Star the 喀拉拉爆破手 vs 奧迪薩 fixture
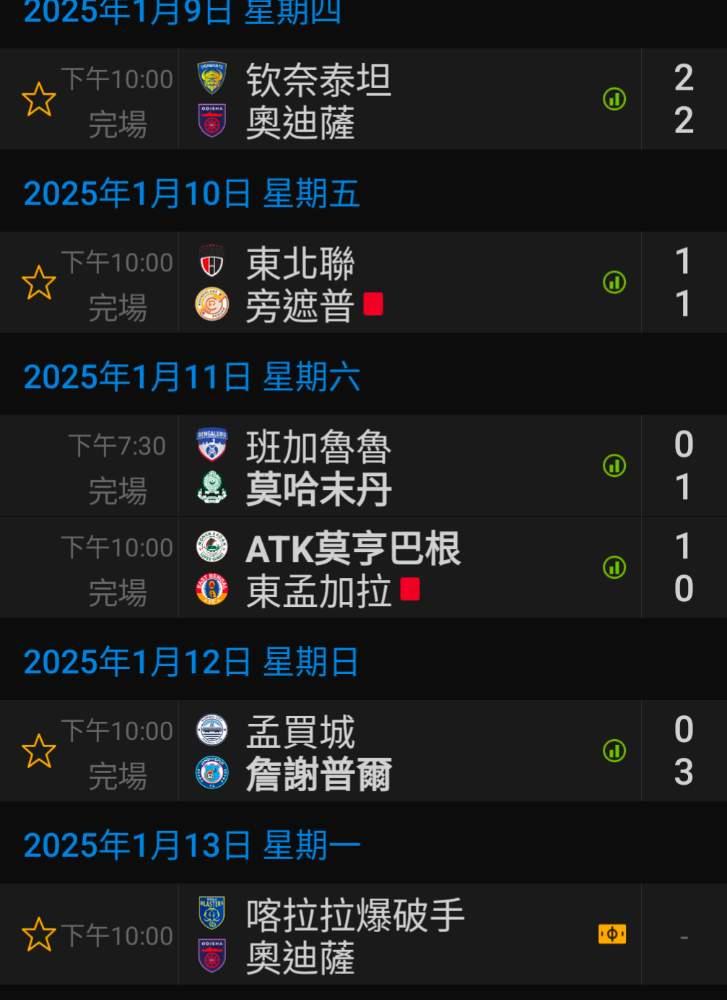Image resolution: width=727 pixels, height=1000 pixels. coord(38,934)
